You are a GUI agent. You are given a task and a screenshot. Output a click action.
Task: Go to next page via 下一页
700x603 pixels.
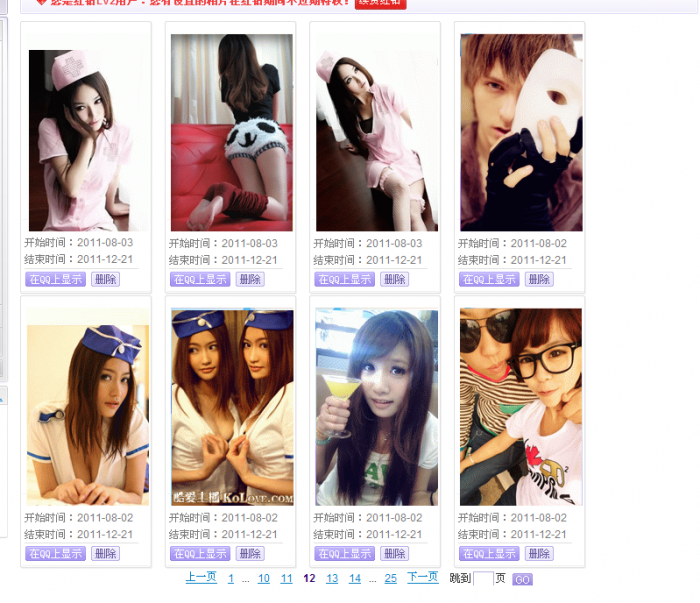[422, 578]
